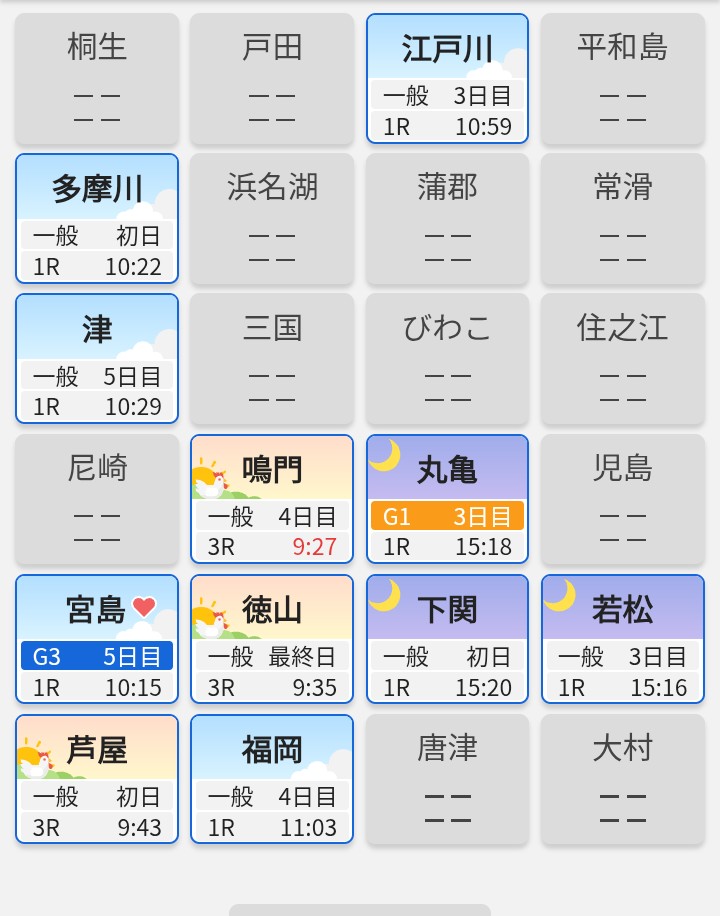Open the 下関 night race card
The height and width of the screenshot is (916, 720).
[x=447, y=639]
